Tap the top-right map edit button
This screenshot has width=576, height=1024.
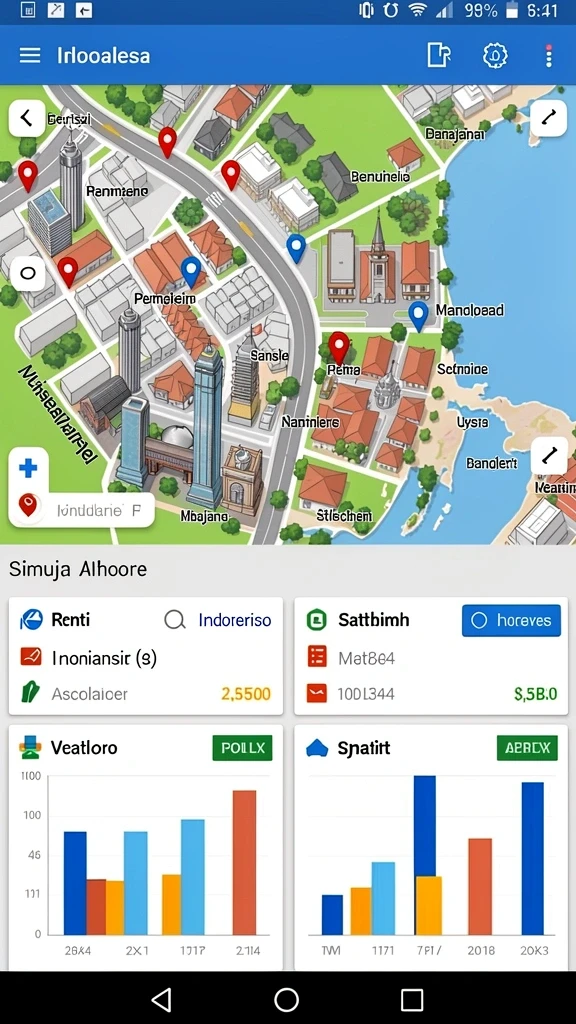[x=548, y=118]
